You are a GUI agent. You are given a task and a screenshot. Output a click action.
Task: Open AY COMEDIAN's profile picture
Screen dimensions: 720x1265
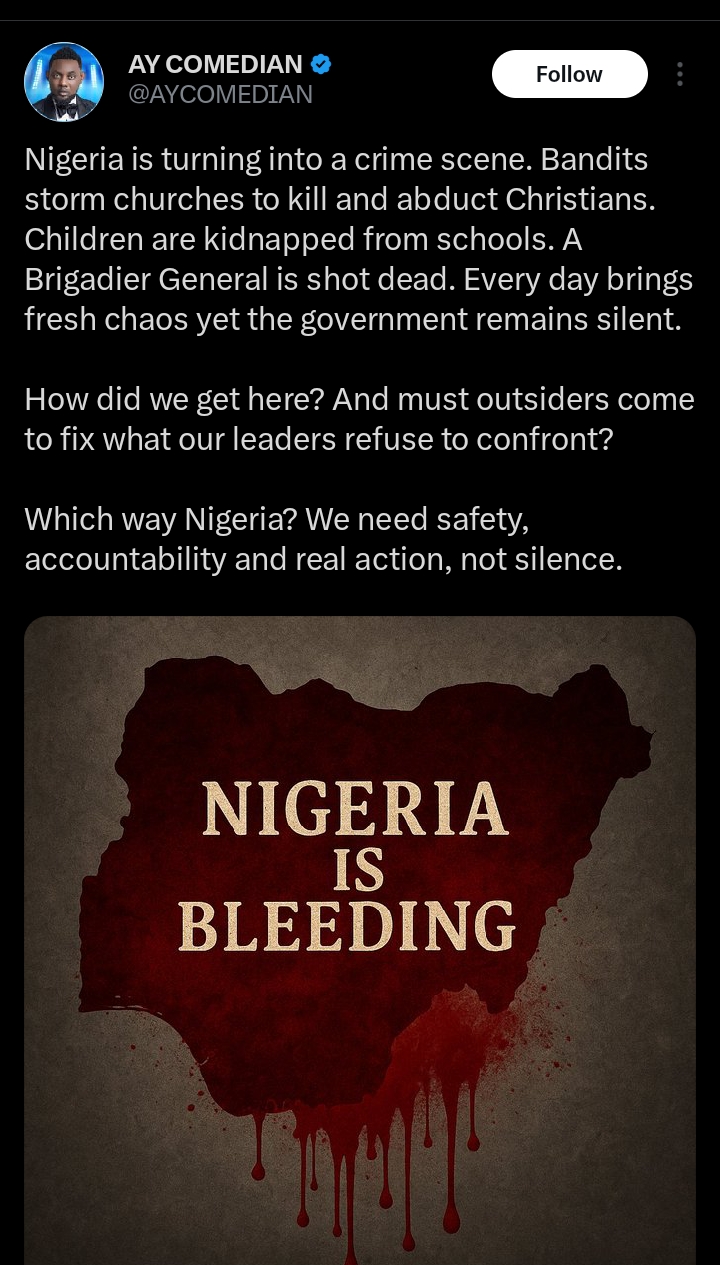point(64,82)
